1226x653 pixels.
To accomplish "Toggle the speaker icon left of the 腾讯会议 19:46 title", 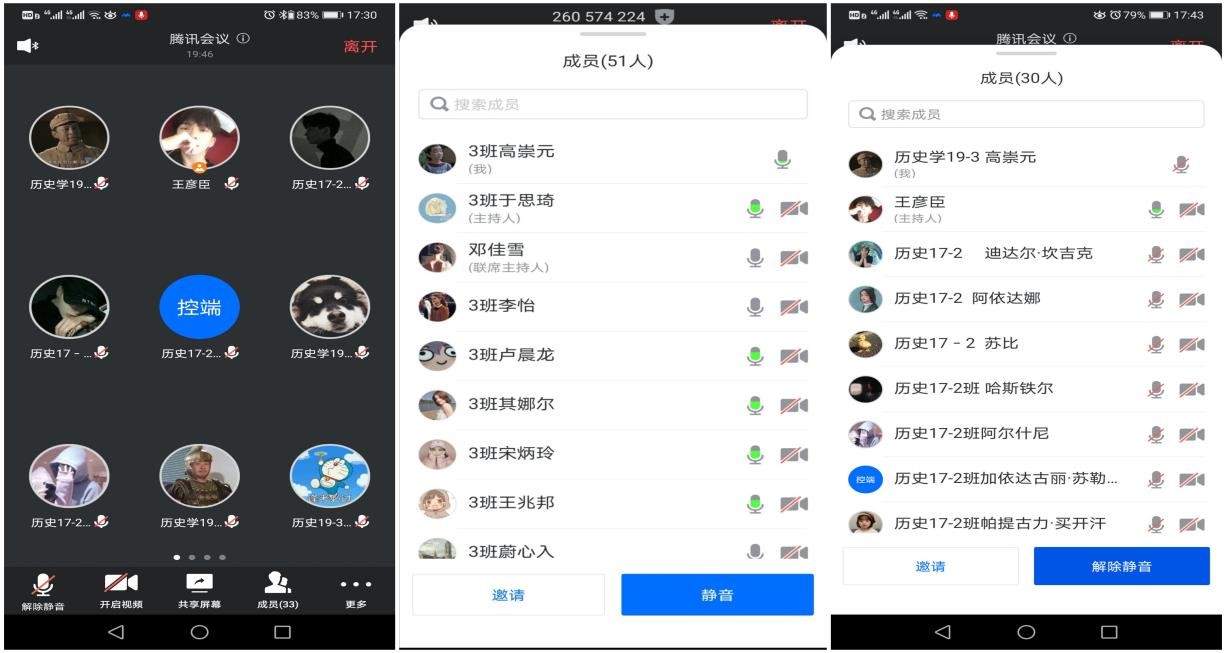I will point(27,46).
